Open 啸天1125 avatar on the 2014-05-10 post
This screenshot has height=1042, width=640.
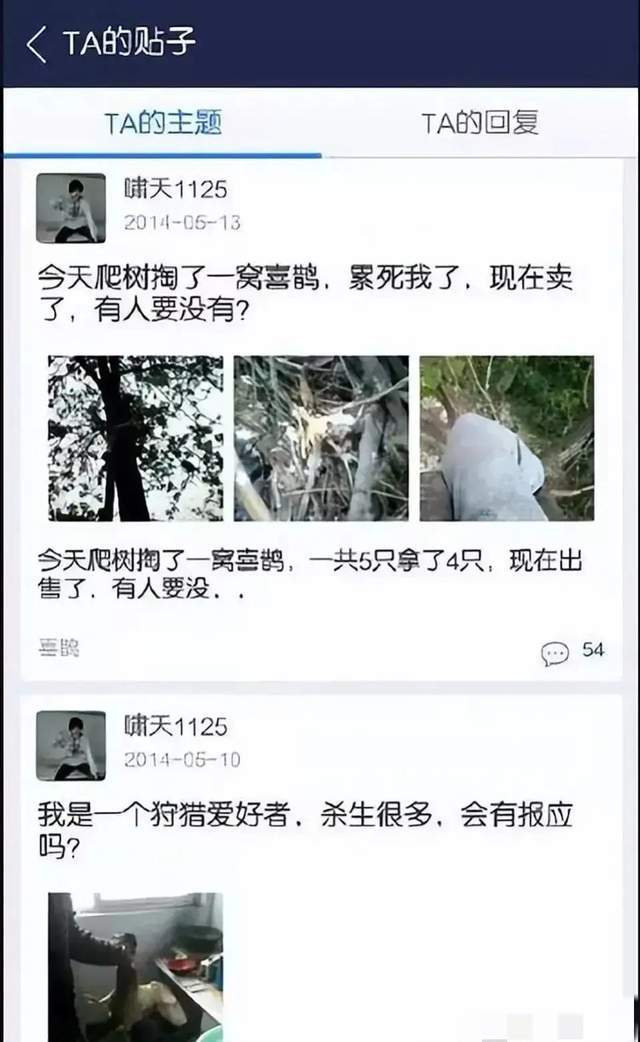click(71, 745)
